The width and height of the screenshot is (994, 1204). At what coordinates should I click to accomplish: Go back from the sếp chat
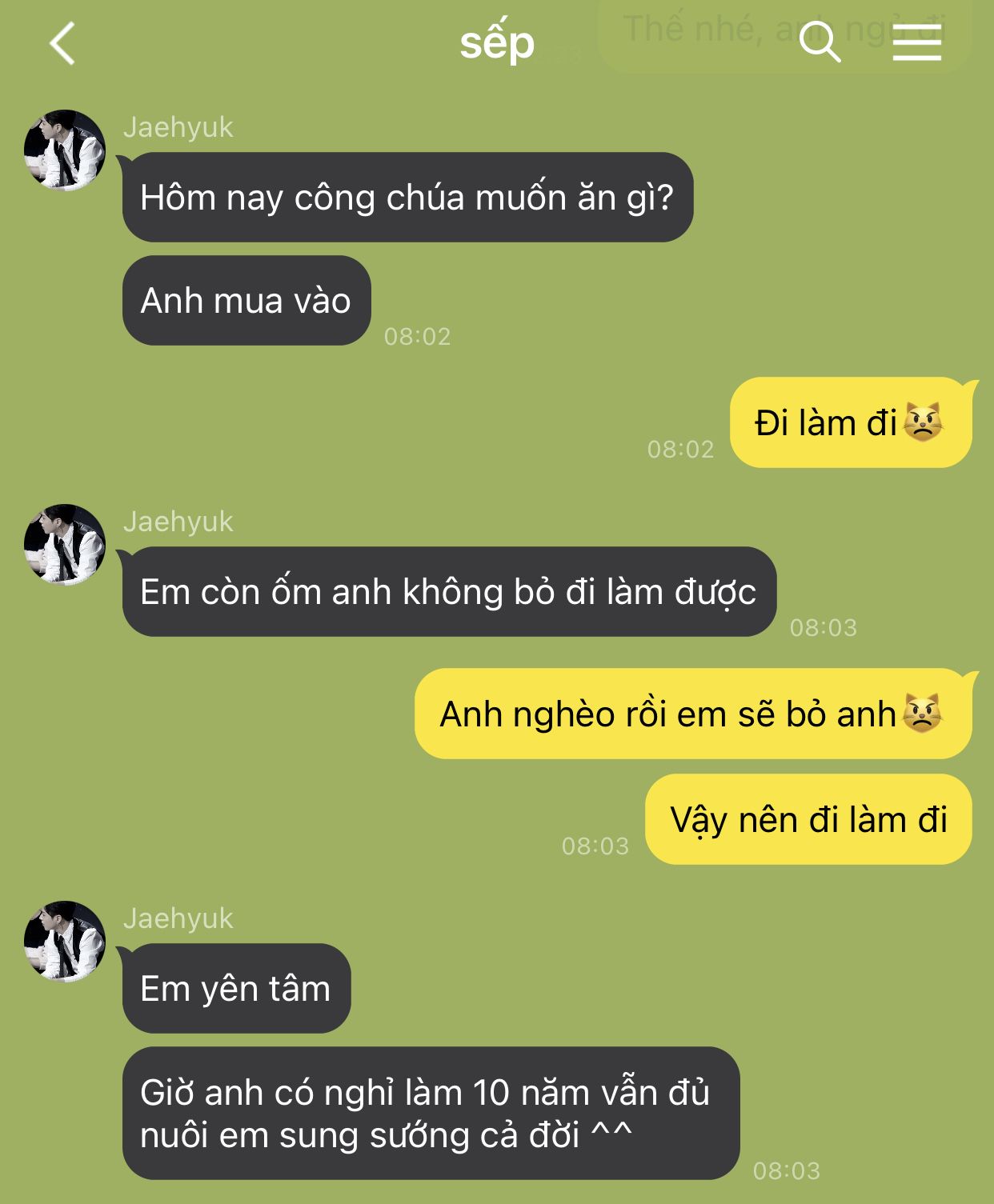[62, 43]
